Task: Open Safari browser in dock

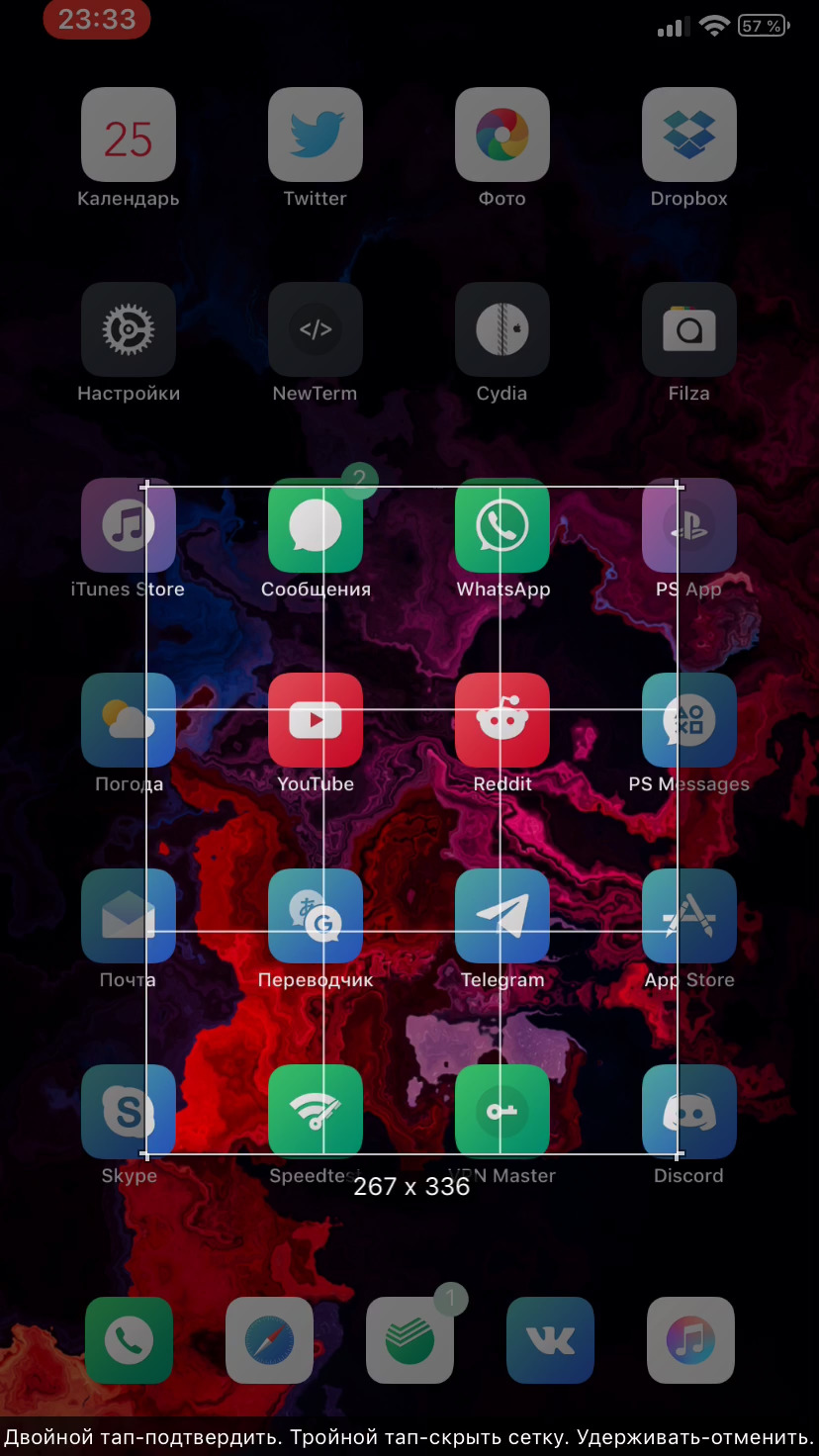Action: coord(269,1340)
